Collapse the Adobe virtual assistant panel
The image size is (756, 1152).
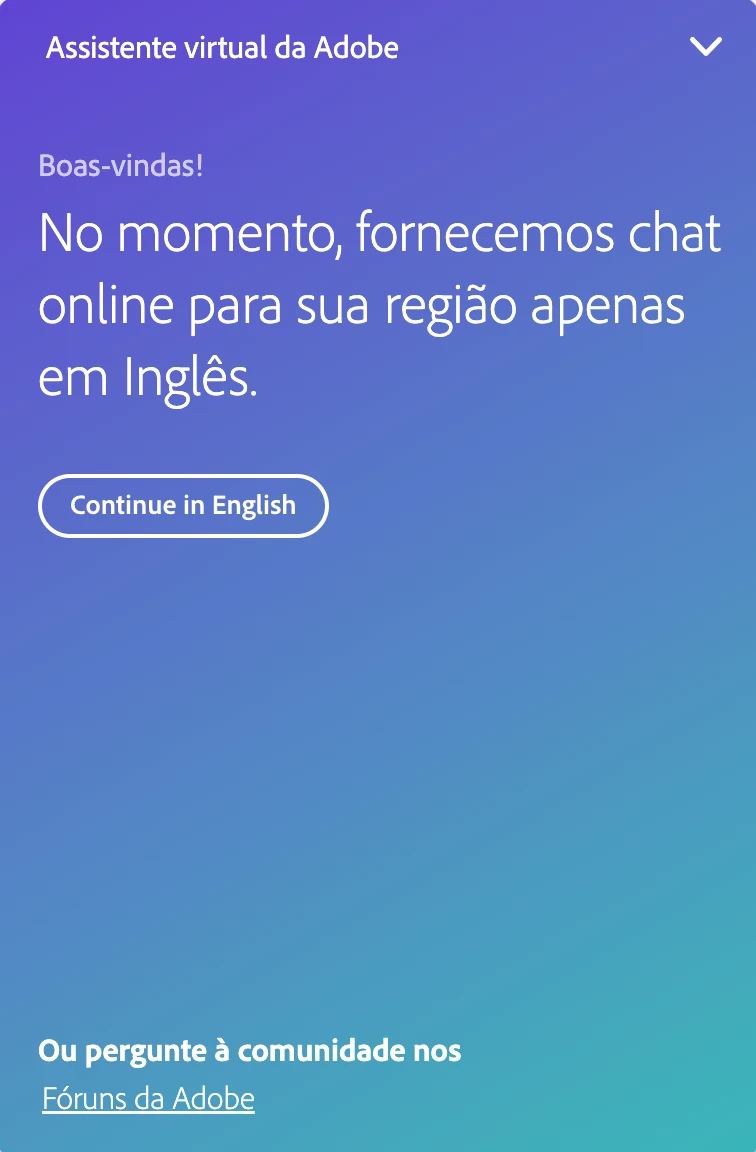(706, 47)
